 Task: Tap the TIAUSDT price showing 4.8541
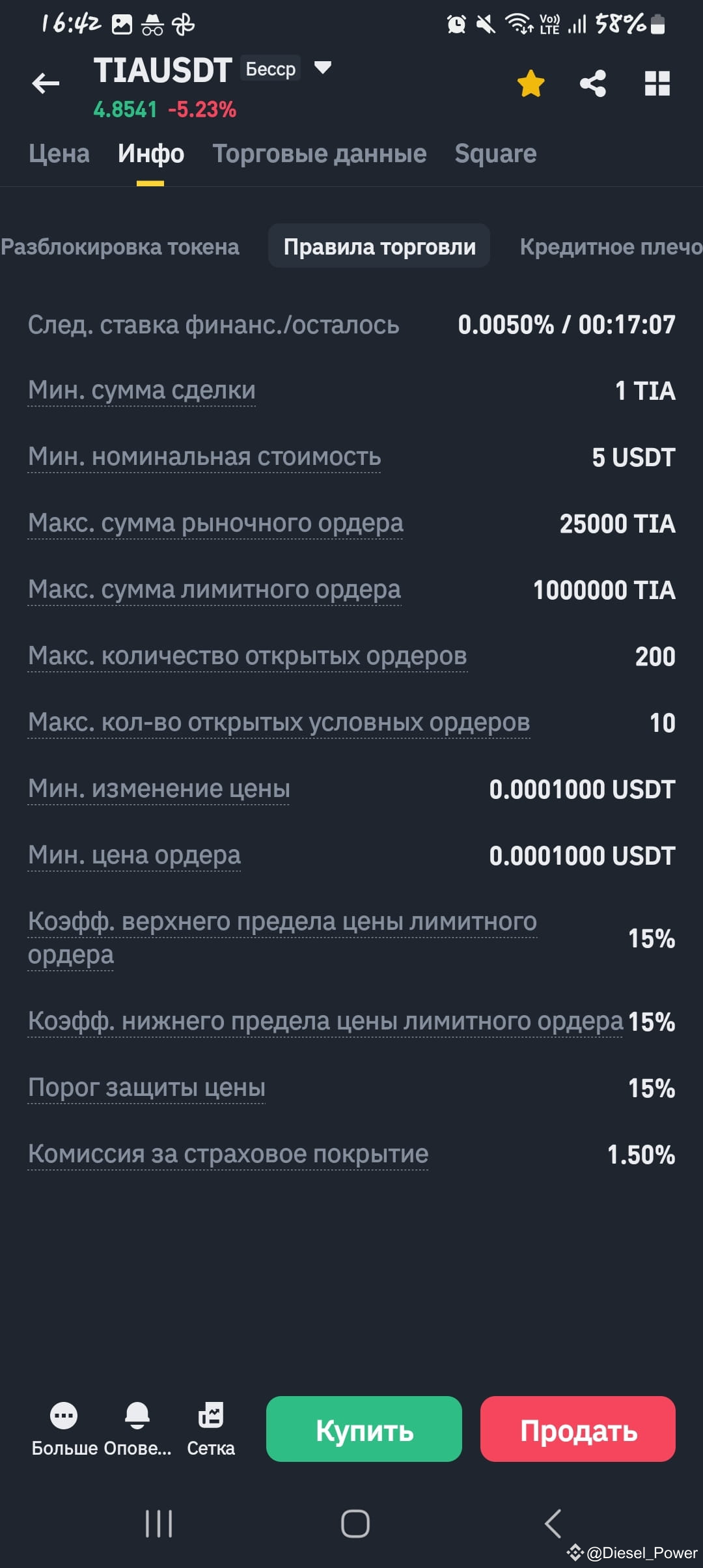click(x=124, y=109)
